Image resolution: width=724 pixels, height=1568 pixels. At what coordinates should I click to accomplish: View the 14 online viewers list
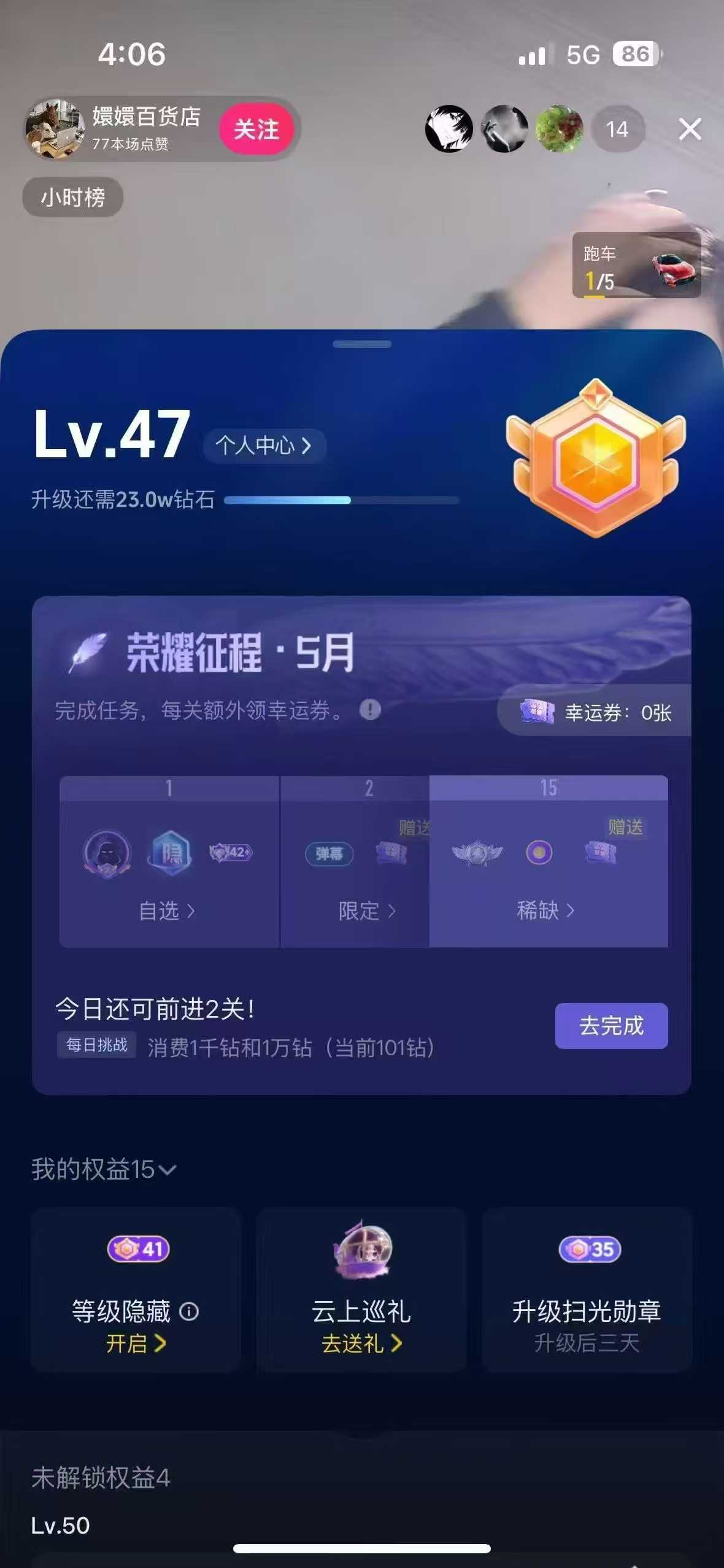[x=617, y=129]
